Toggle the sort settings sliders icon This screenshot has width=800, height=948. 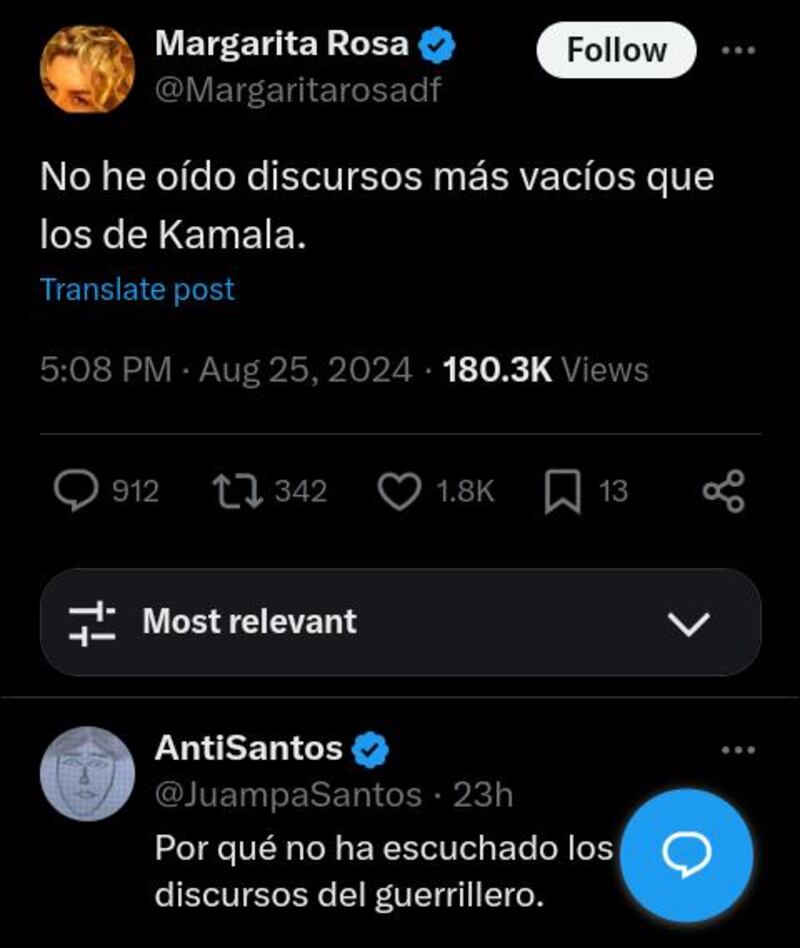pos(91,621)
